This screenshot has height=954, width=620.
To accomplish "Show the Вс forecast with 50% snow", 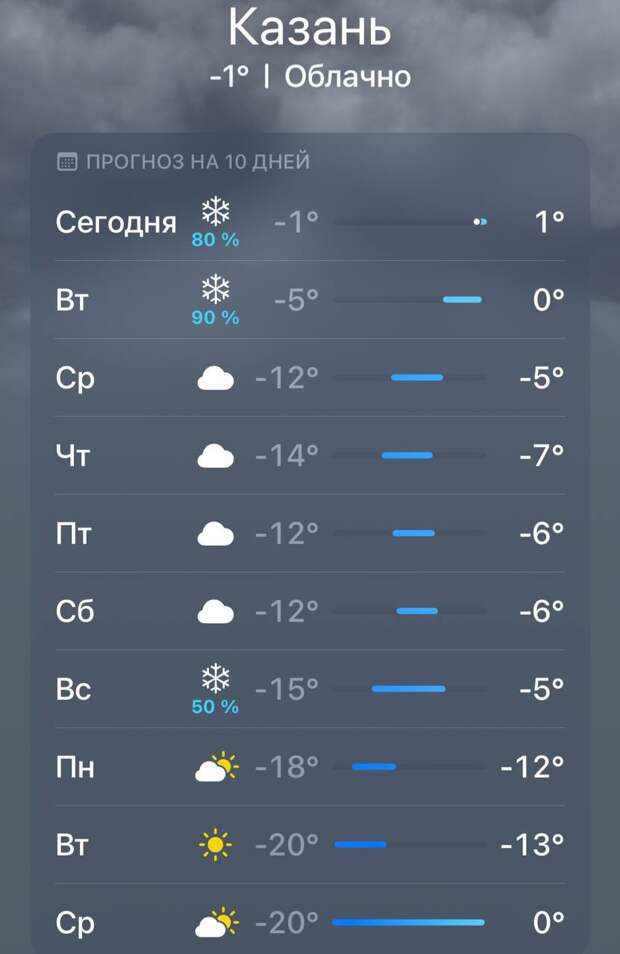I will click(310, 688).
